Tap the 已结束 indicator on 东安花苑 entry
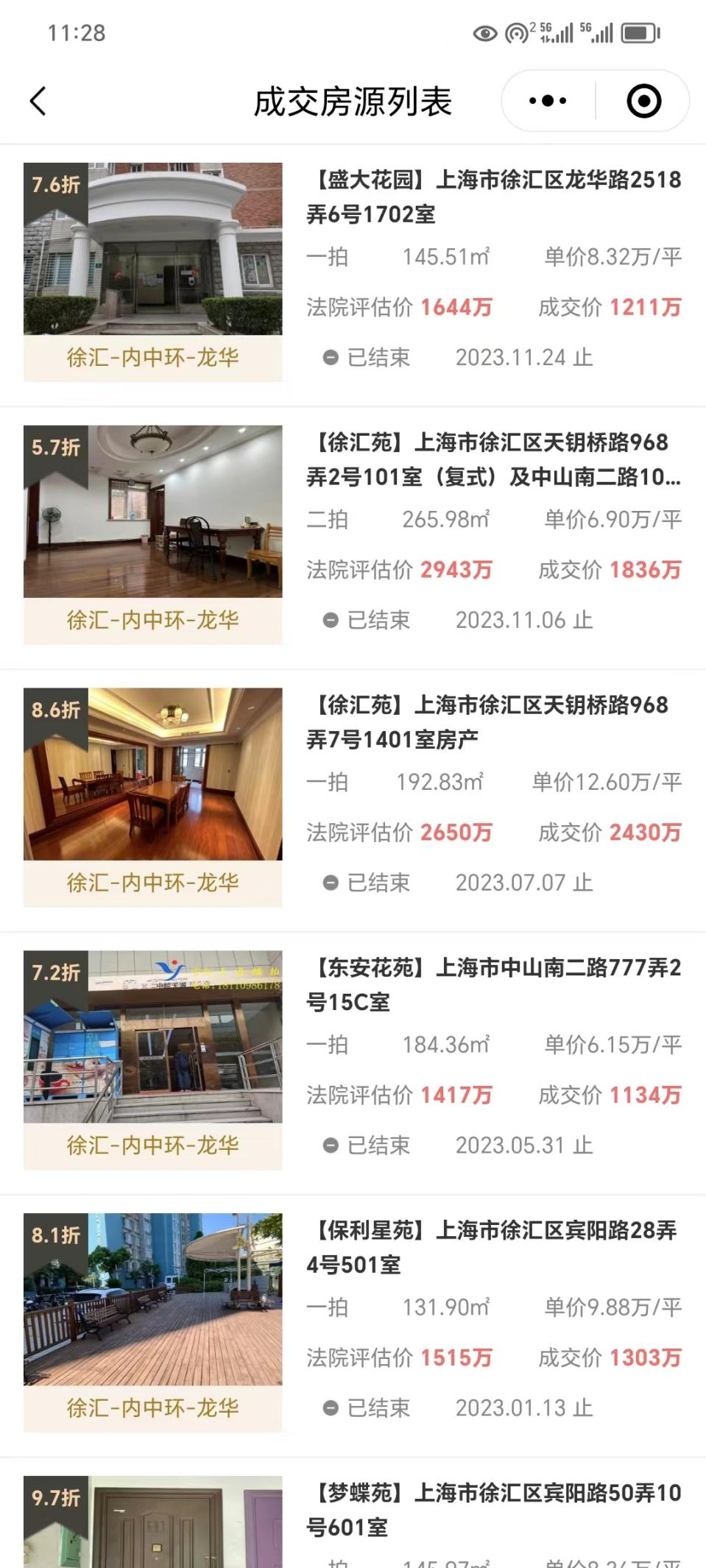 331,1145
